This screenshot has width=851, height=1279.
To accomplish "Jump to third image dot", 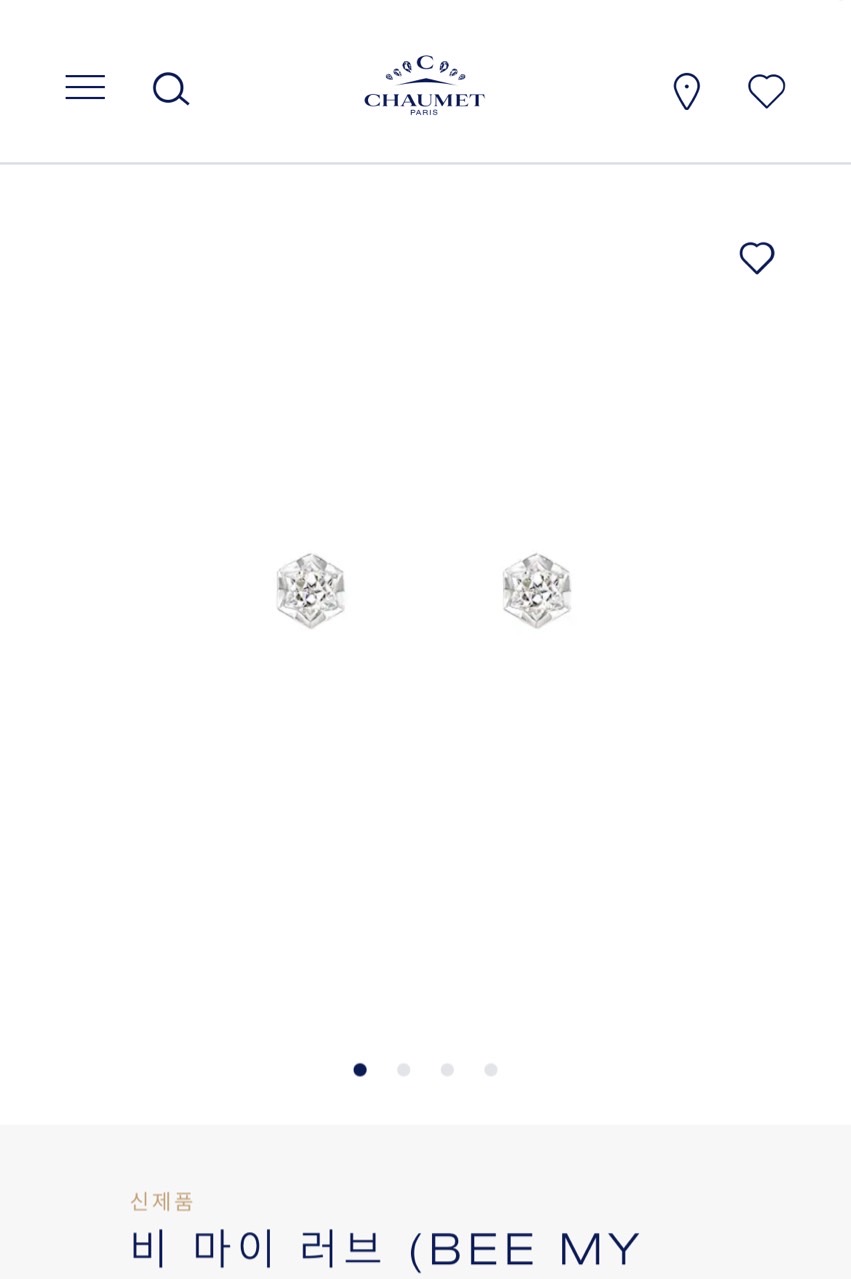I will [x=447, y=1070].
